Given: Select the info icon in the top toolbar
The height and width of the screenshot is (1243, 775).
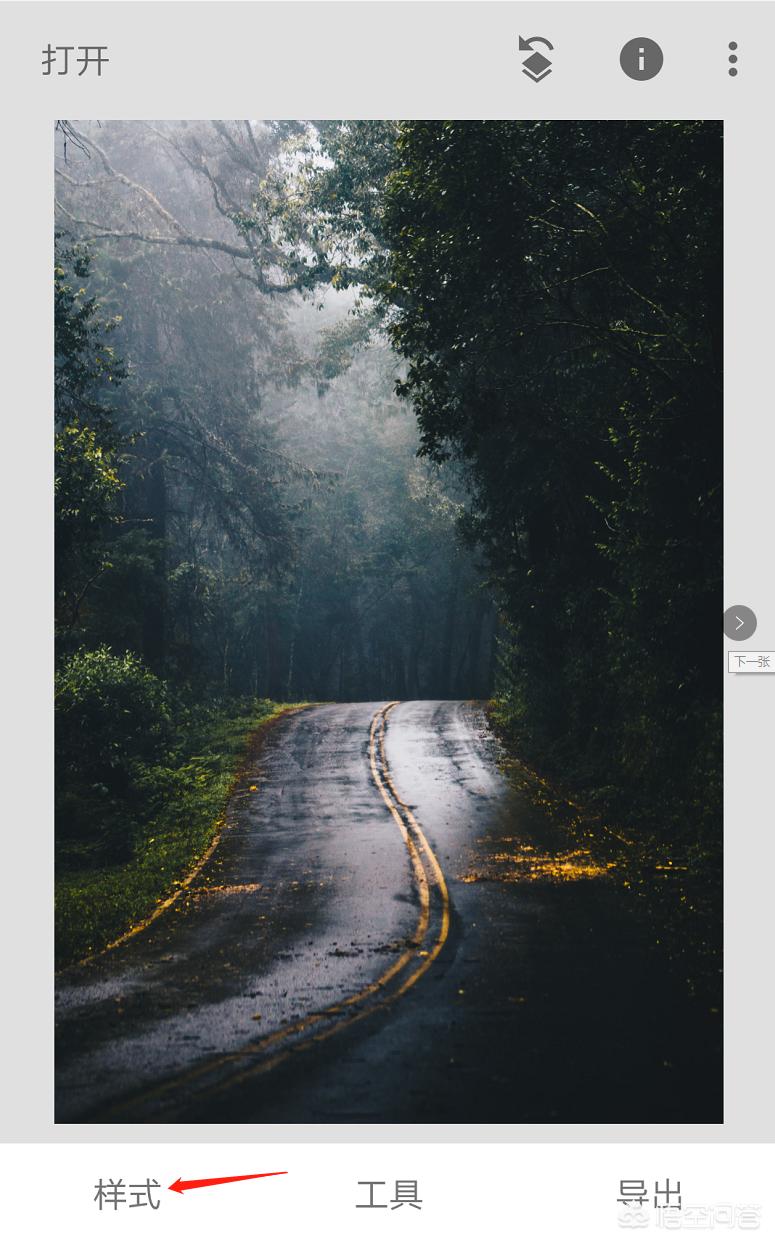Looking at the screenshot, I should (640, 59).
